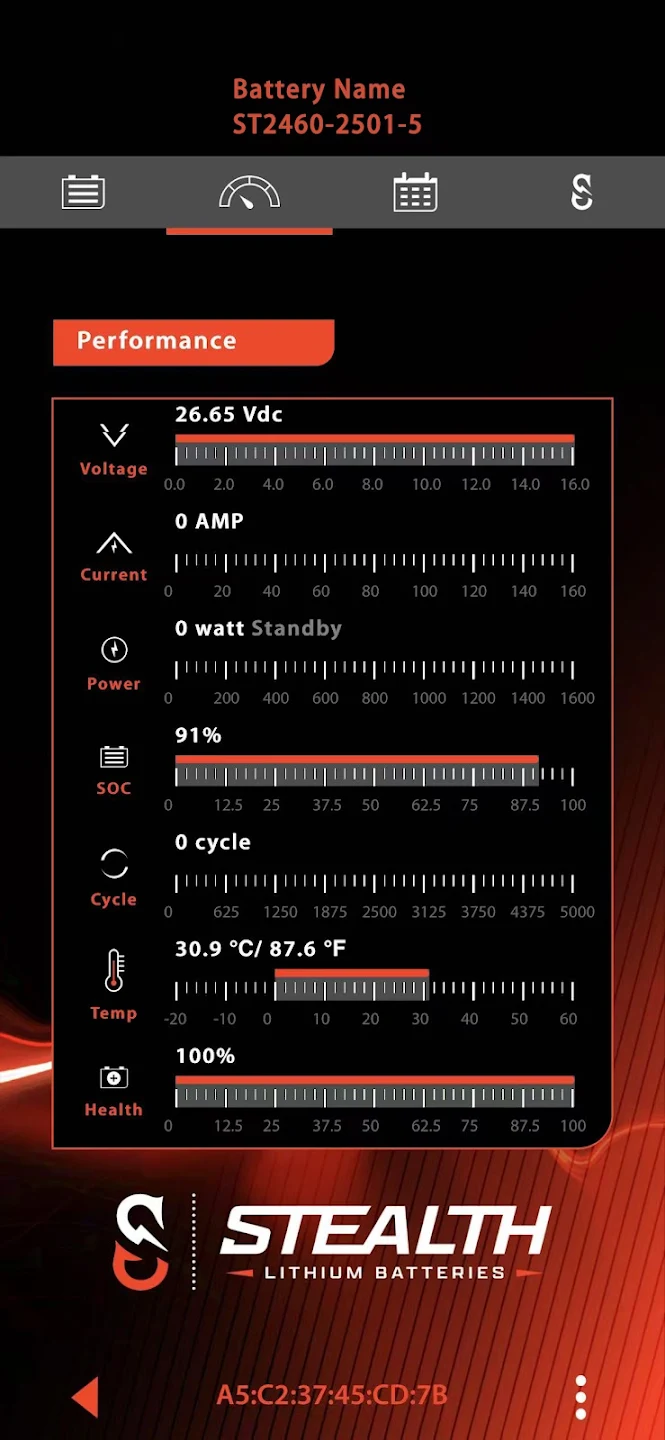The width and height of the screenshot is (665, 1440).
Task: Select the performance gauge tab
Action: 249,192
